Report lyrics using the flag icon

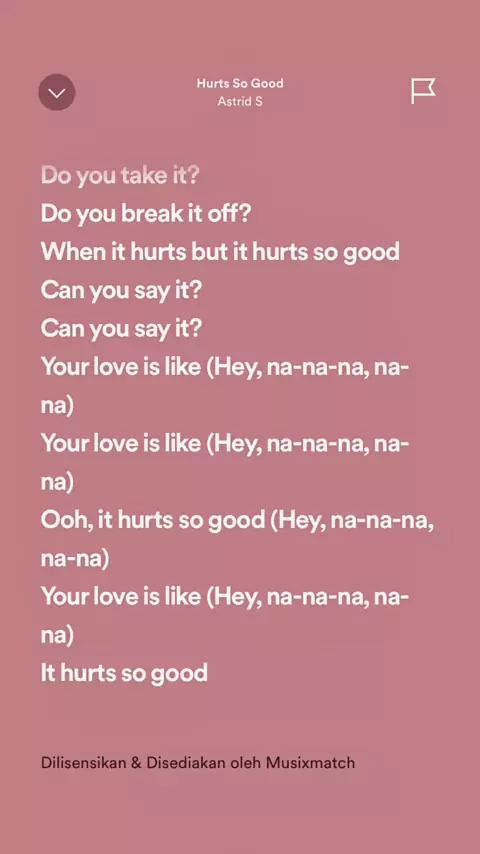[423, 91]
